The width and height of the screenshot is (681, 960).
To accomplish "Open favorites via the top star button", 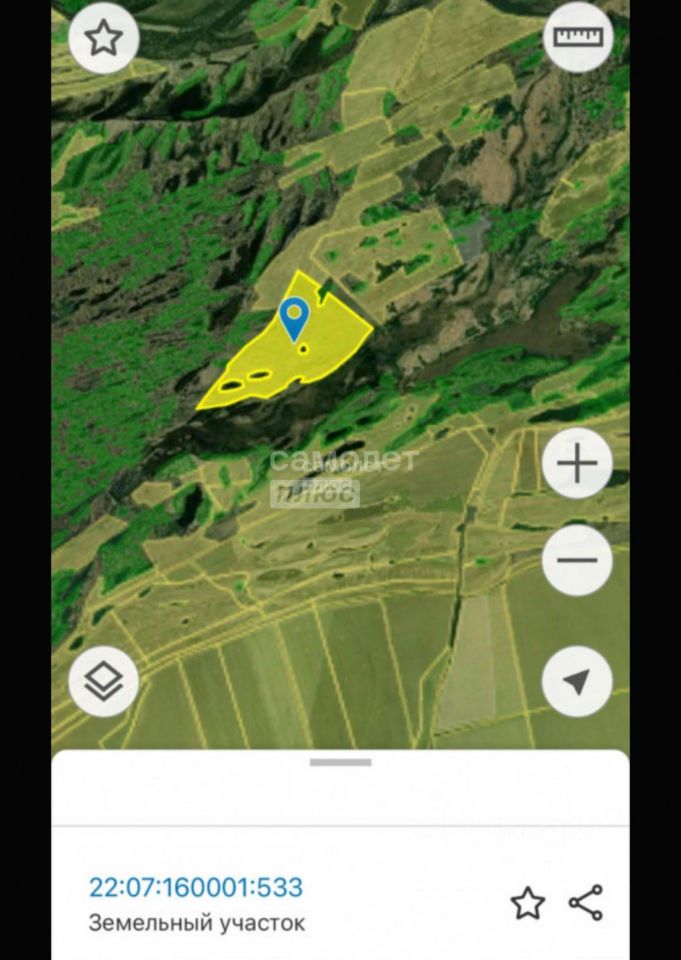I will click(x=103, y=39).
